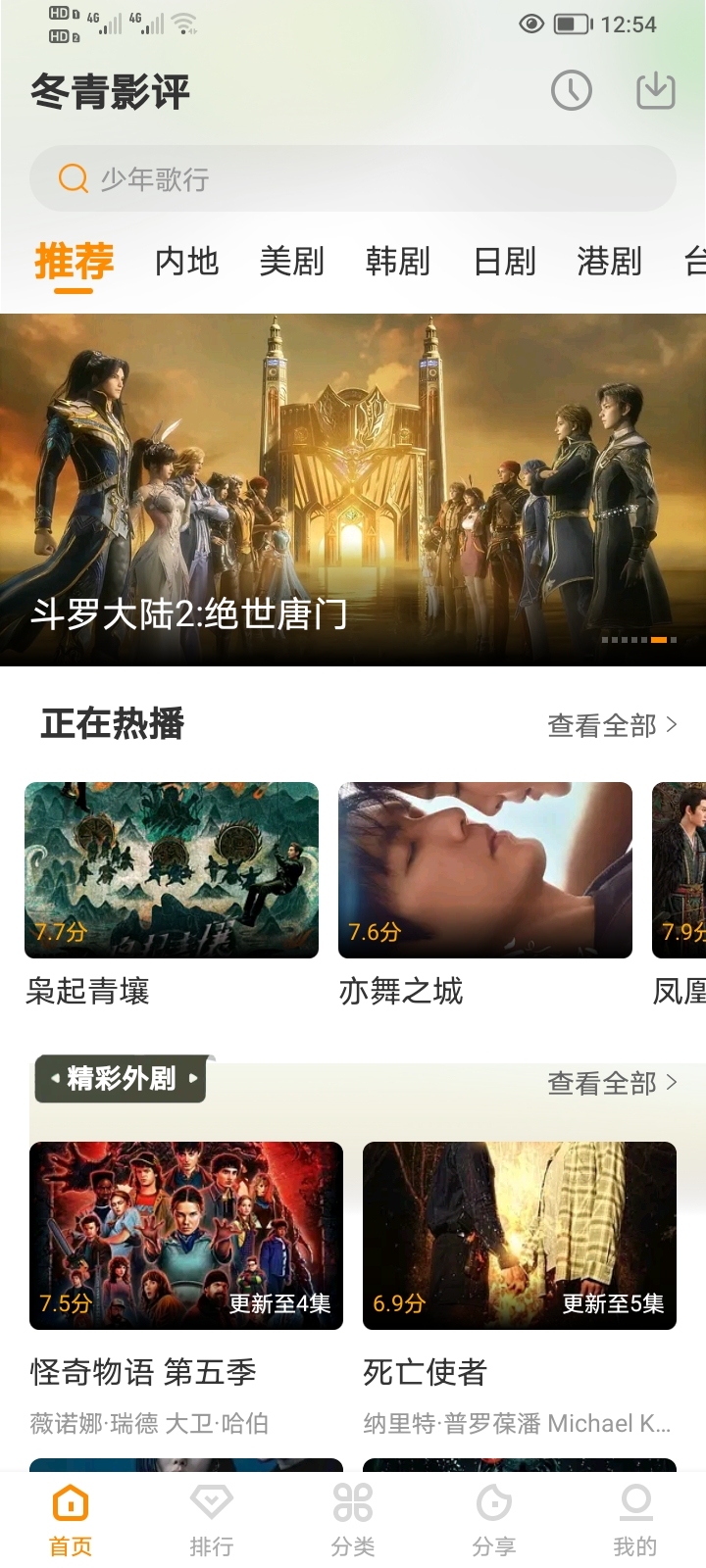Tap the search box showing 少年歌行
Viewport: 706px width, 1568px height.
point(353,179)
